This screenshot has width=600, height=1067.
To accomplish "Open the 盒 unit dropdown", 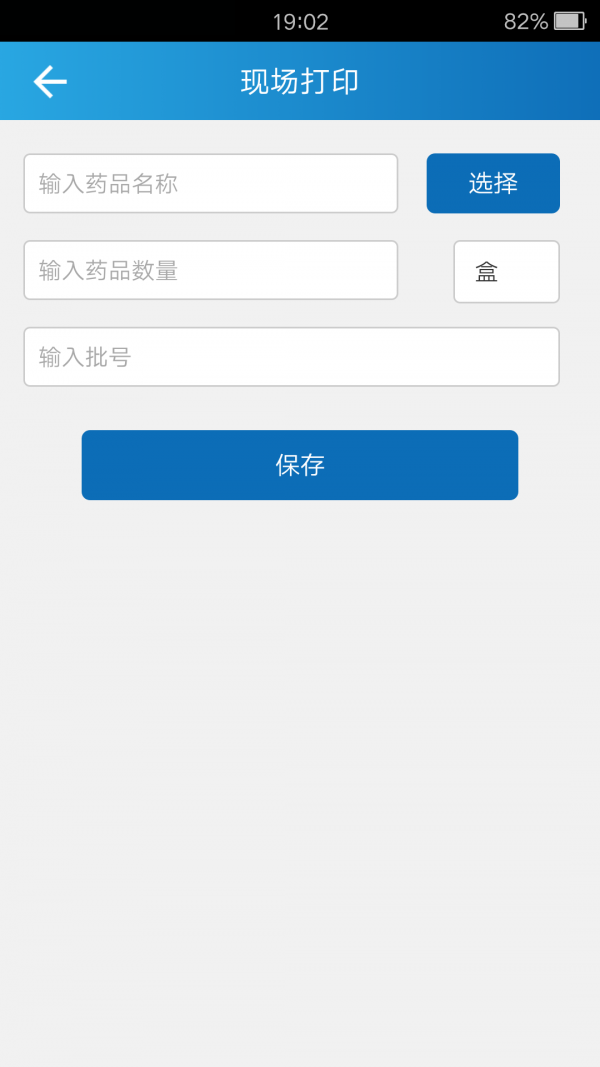I will pos(506,272).
